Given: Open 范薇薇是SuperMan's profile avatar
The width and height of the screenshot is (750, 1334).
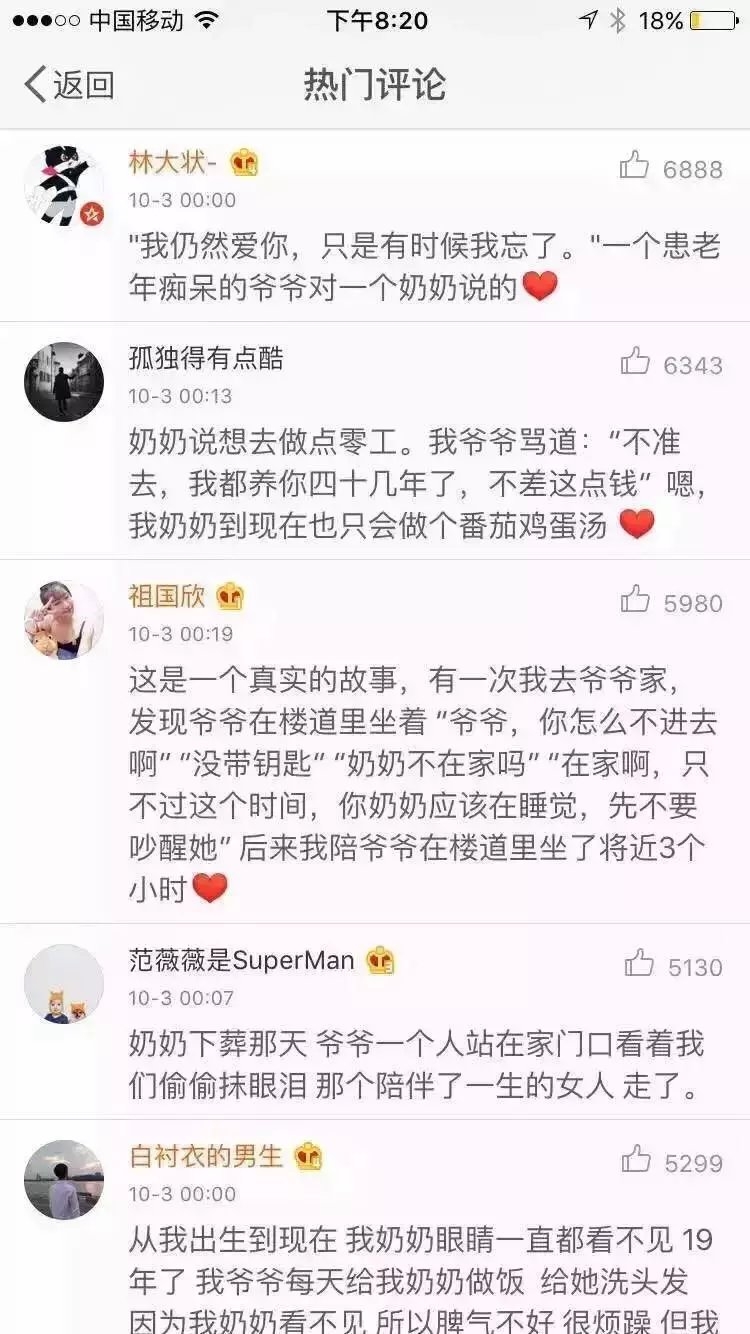Looking at the screenshot, I should click(64, 984).
